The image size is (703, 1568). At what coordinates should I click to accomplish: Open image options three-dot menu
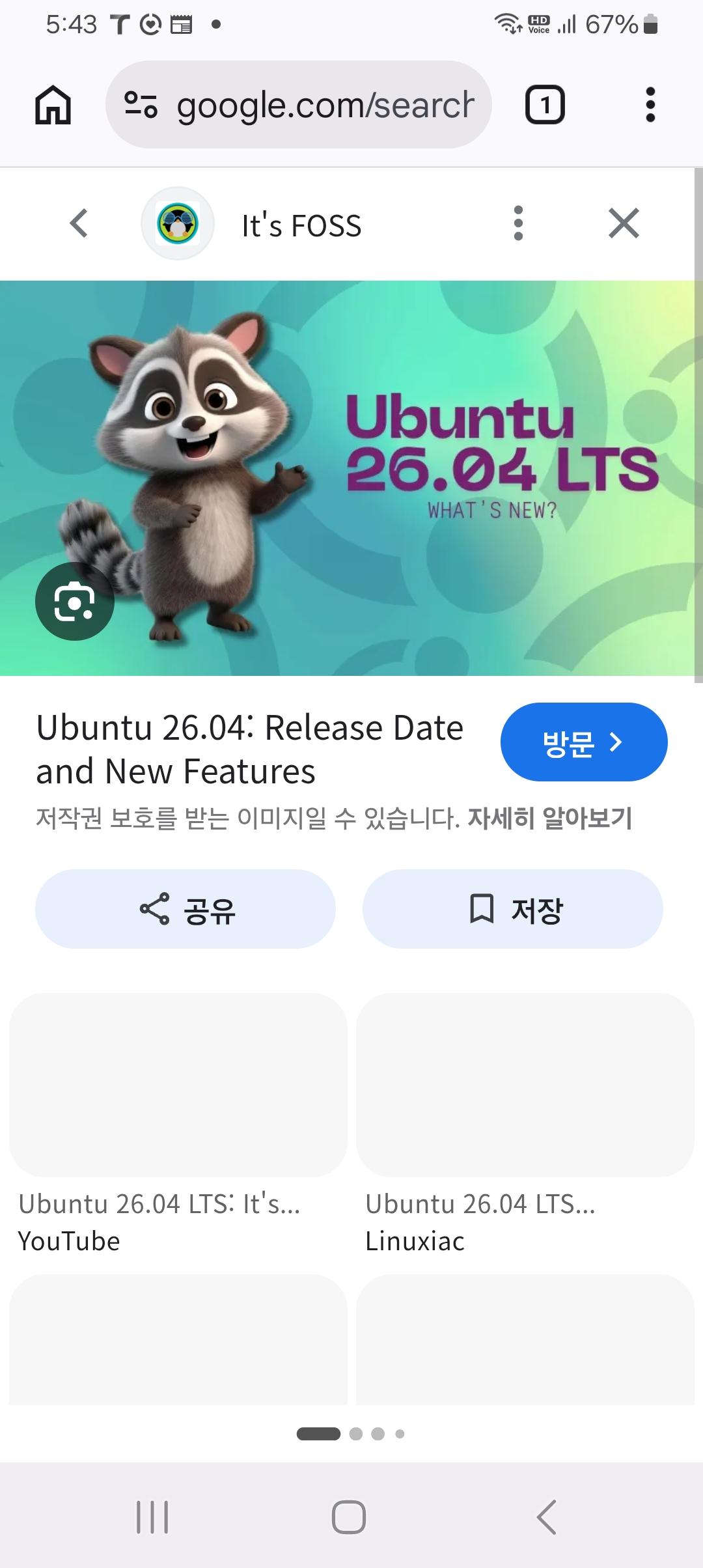pyautogui.click(x=518, y=223)
